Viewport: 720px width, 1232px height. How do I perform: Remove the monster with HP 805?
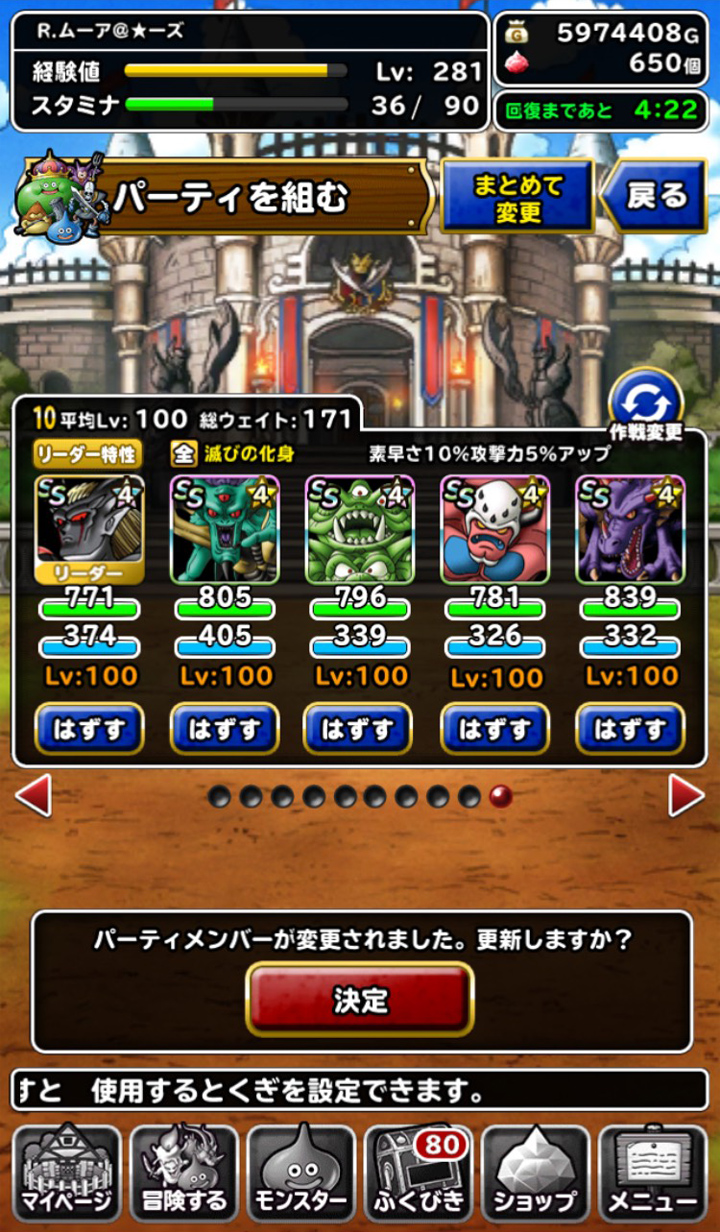tap(225, 728)
